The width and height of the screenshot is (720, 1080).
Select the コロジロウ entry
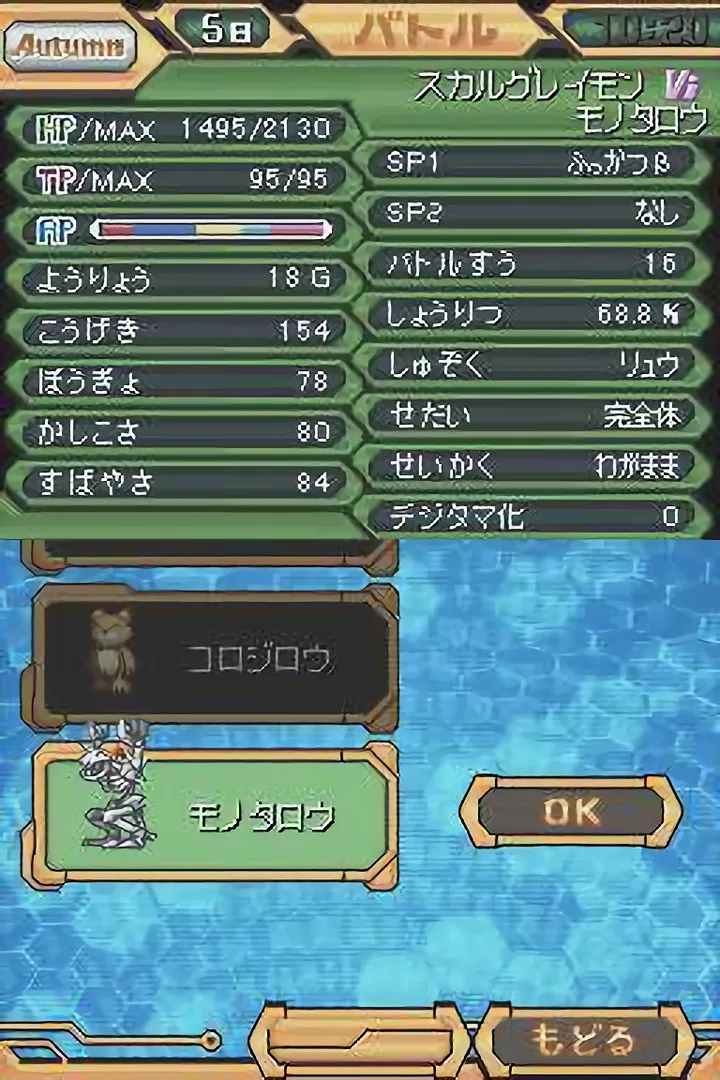tap(215, 657)
